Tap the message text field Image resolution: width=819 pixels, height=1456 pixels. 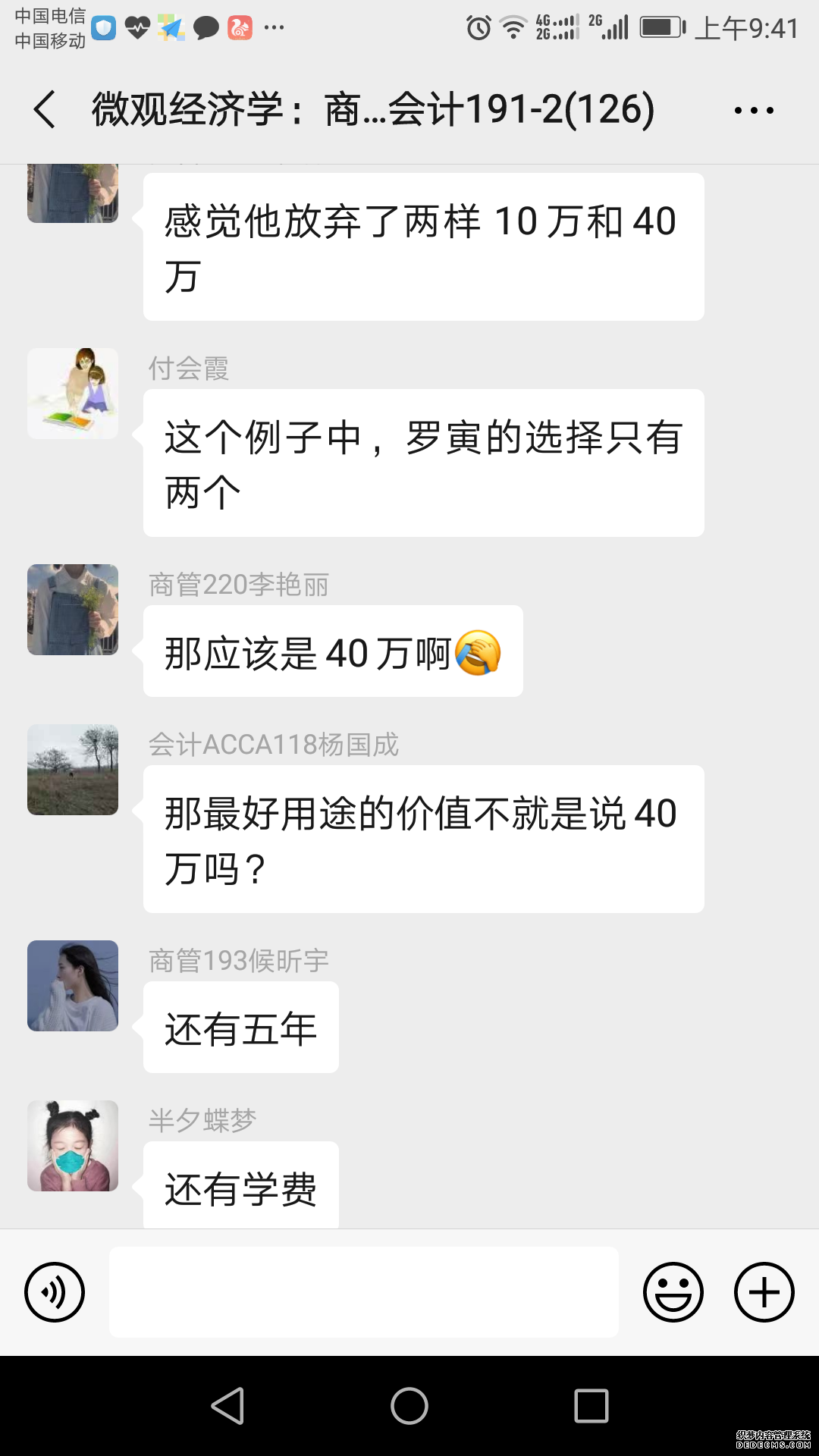click(364, 1292)
